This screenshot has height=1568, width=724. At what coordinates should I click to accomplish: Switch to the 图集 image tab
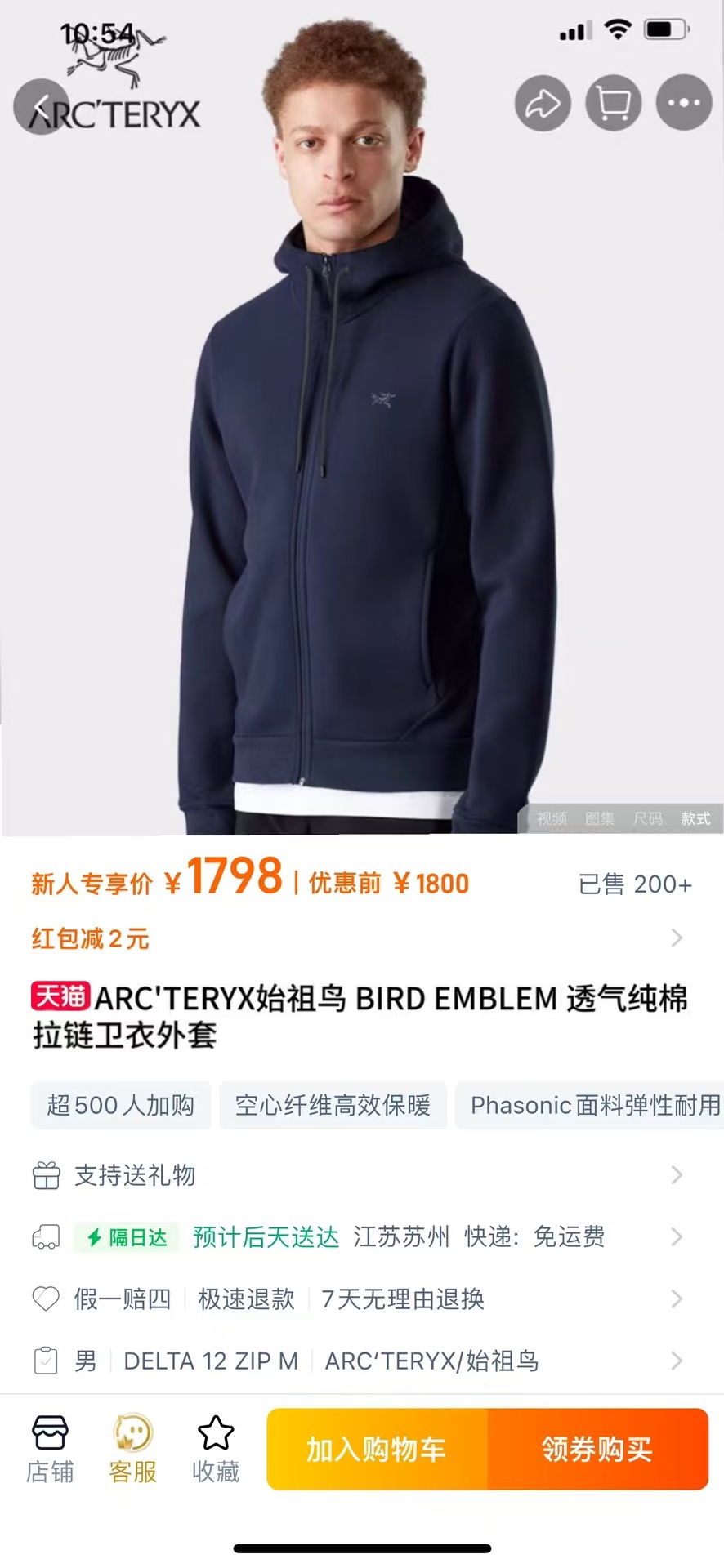[x=600, y=818]
